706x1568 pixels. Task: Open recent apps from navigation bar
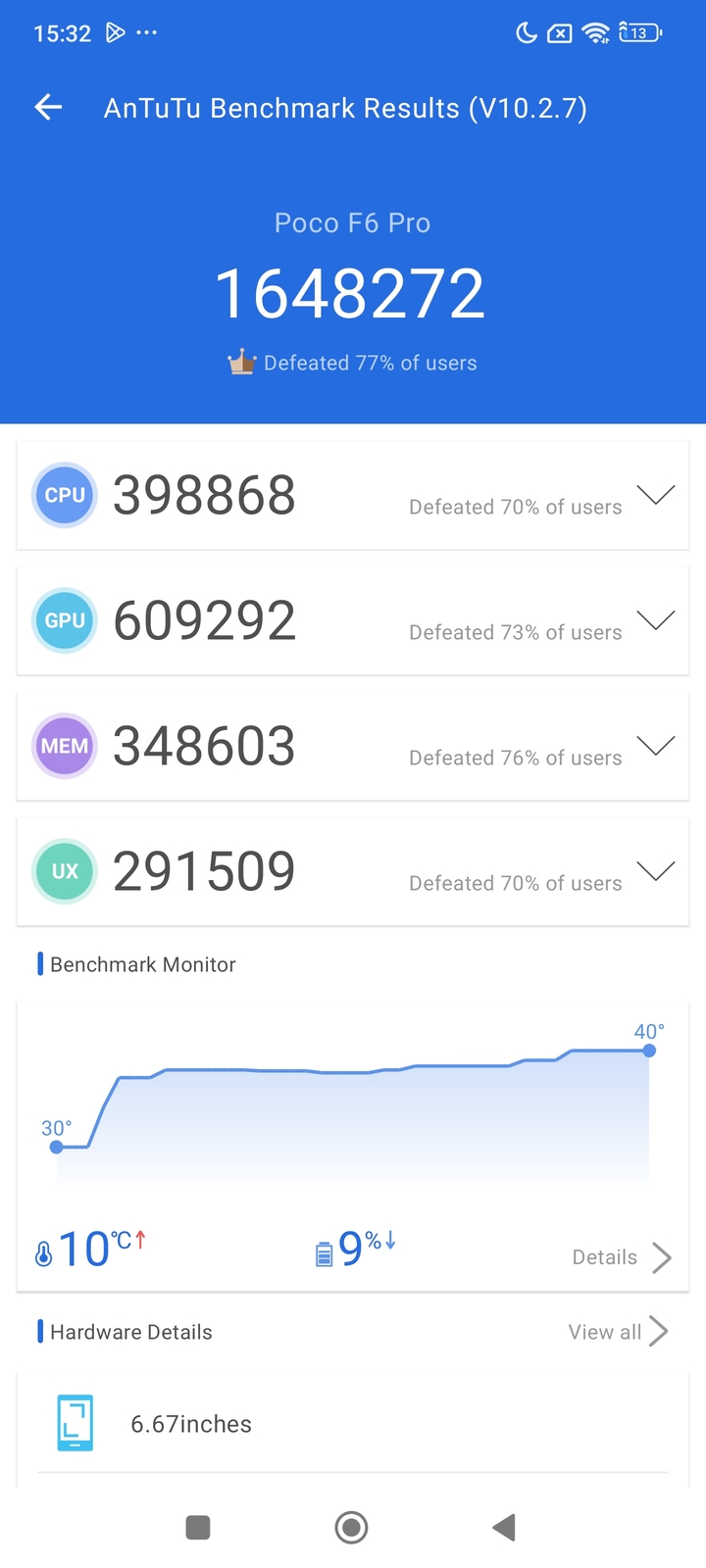pyautogui.click(x=198, y=1527)
